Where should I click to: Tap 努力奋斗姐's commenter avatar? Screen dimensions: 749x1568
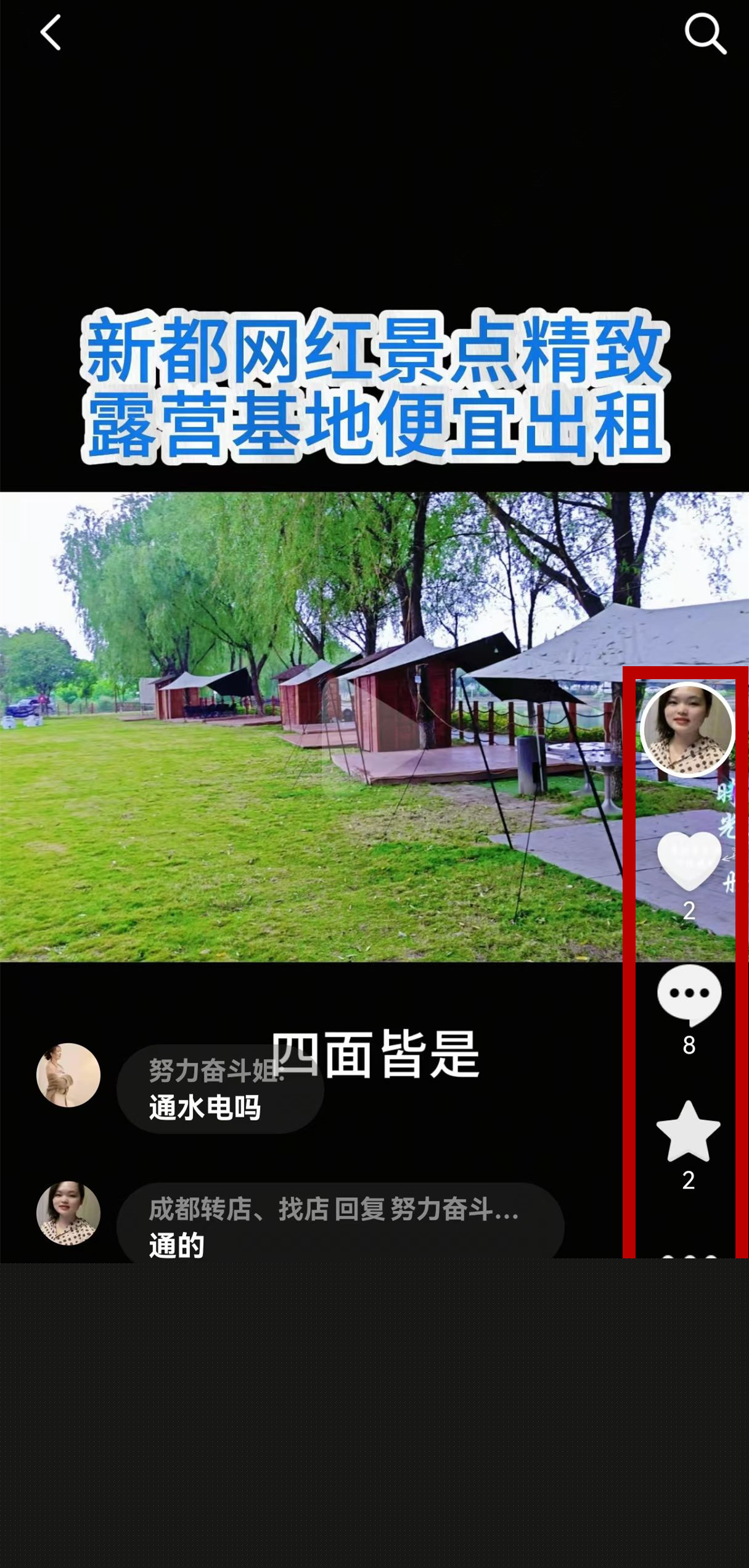coord(68,1075)
